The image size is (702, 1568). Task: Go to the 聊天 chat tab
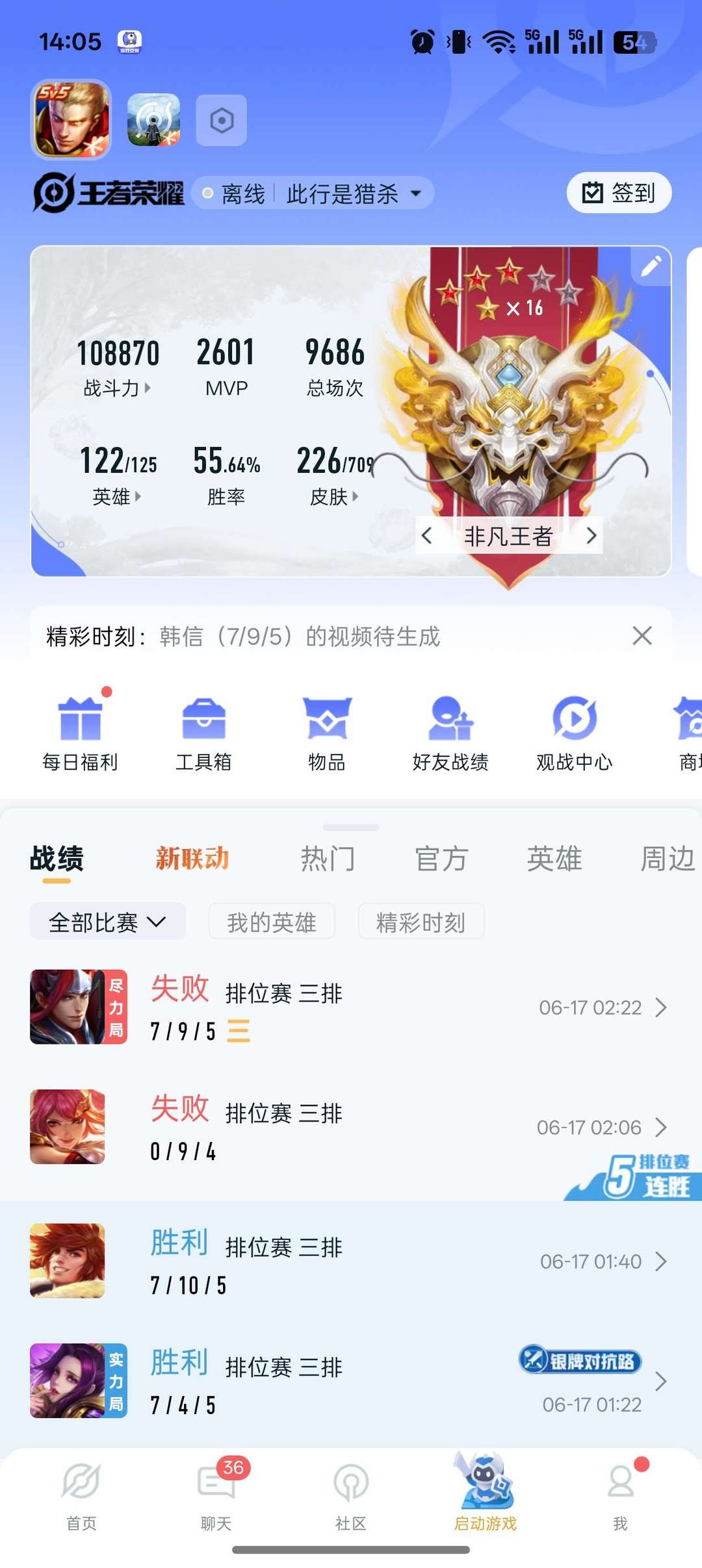[x=216, y=1493]
